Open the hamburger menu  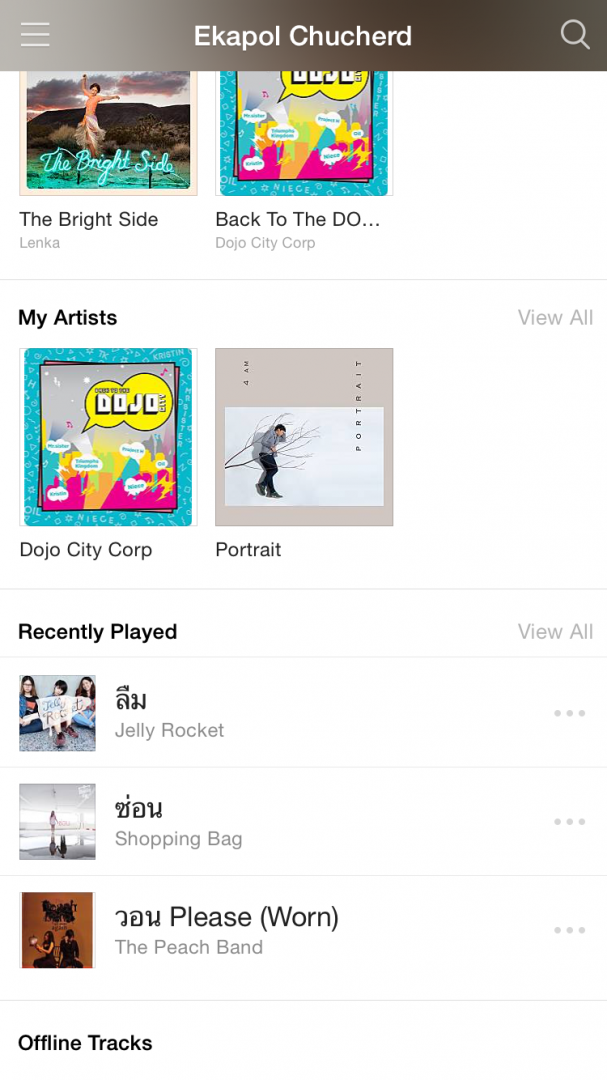coord(35,35)
